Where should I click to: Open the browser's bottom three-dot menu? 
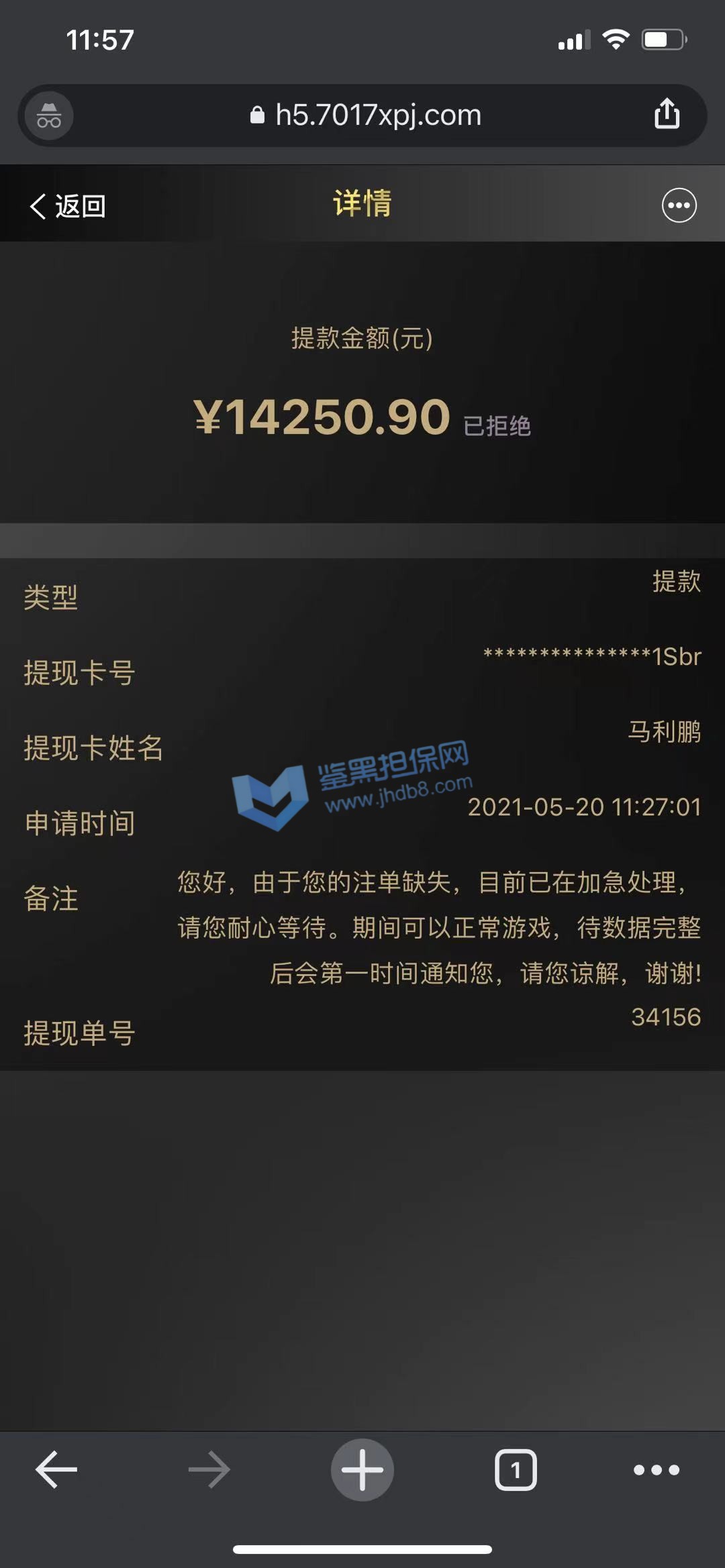pos(657,1469)
